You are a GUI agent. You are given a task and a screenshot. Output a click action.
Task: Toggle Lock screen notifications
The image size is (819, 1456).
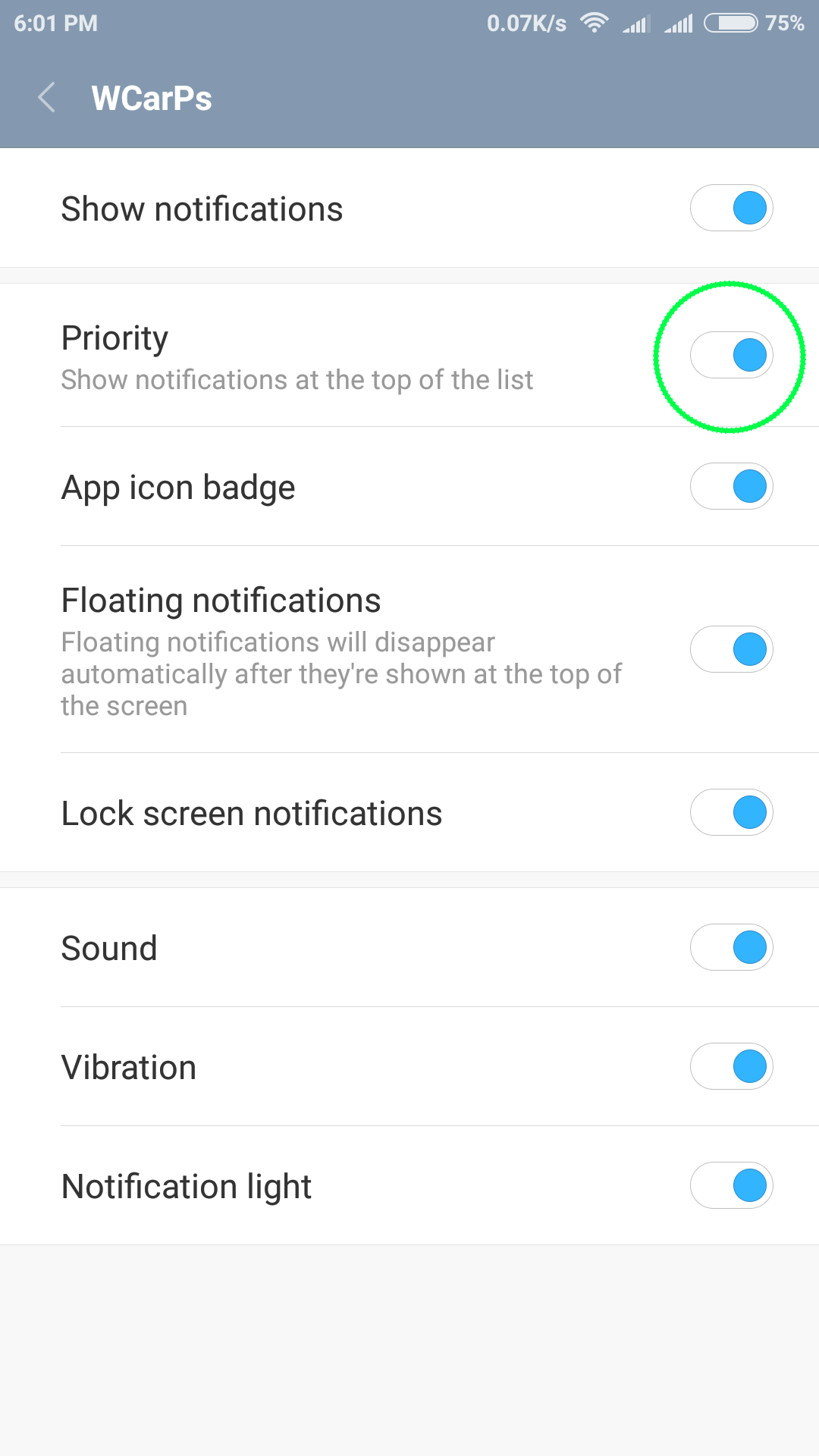pos(731,812)
